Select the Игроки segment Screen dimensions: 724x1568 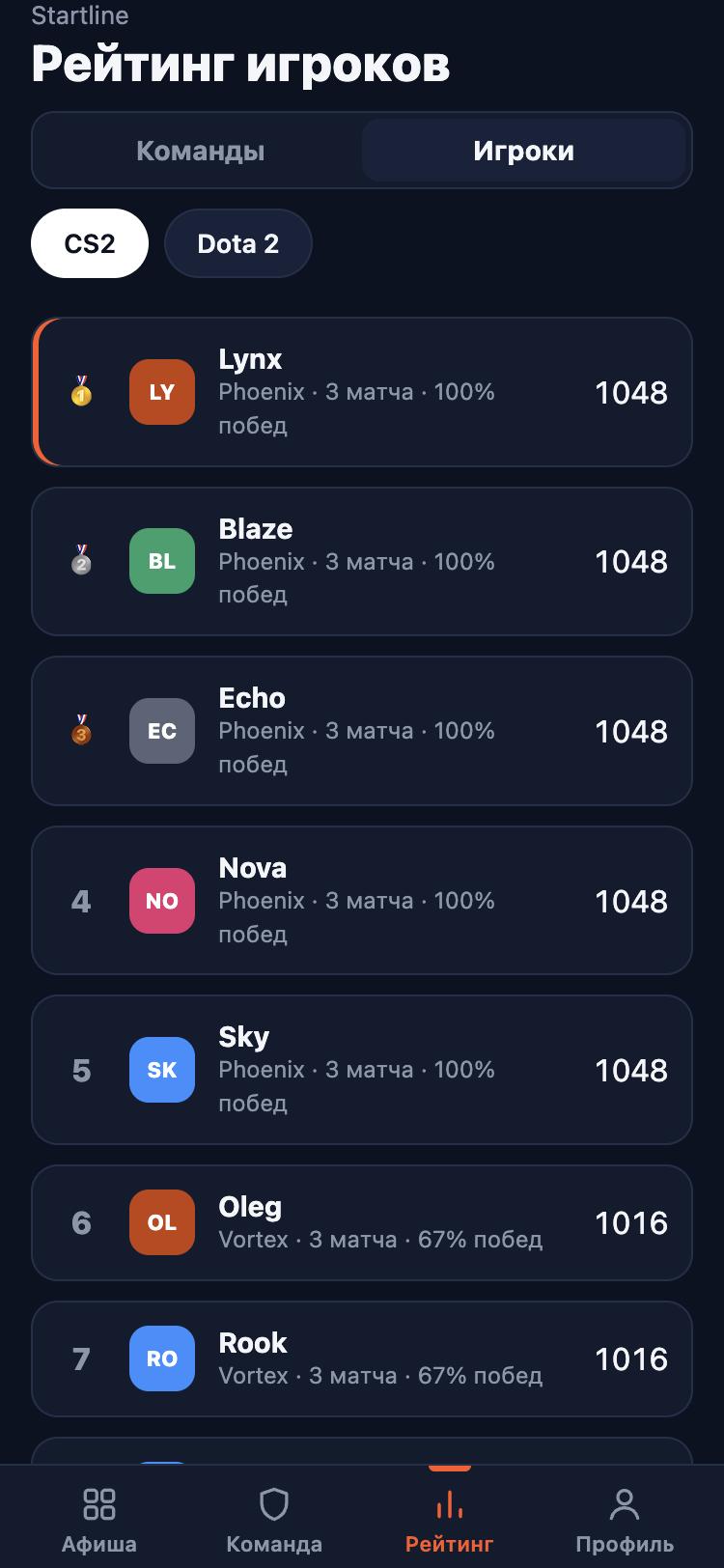pyautogui.click(x=524, y=151)
